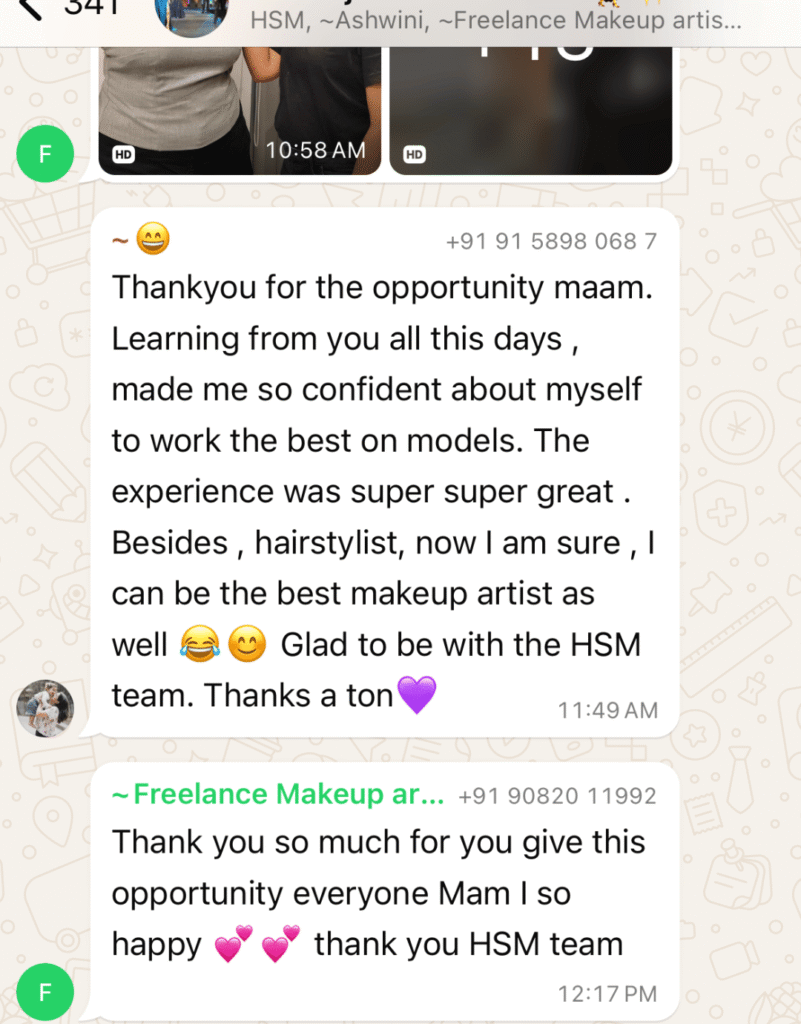Tap the number +91 90820 11992
The width and height of the screenshot is (801, 1024).
(x=557, y=796)
